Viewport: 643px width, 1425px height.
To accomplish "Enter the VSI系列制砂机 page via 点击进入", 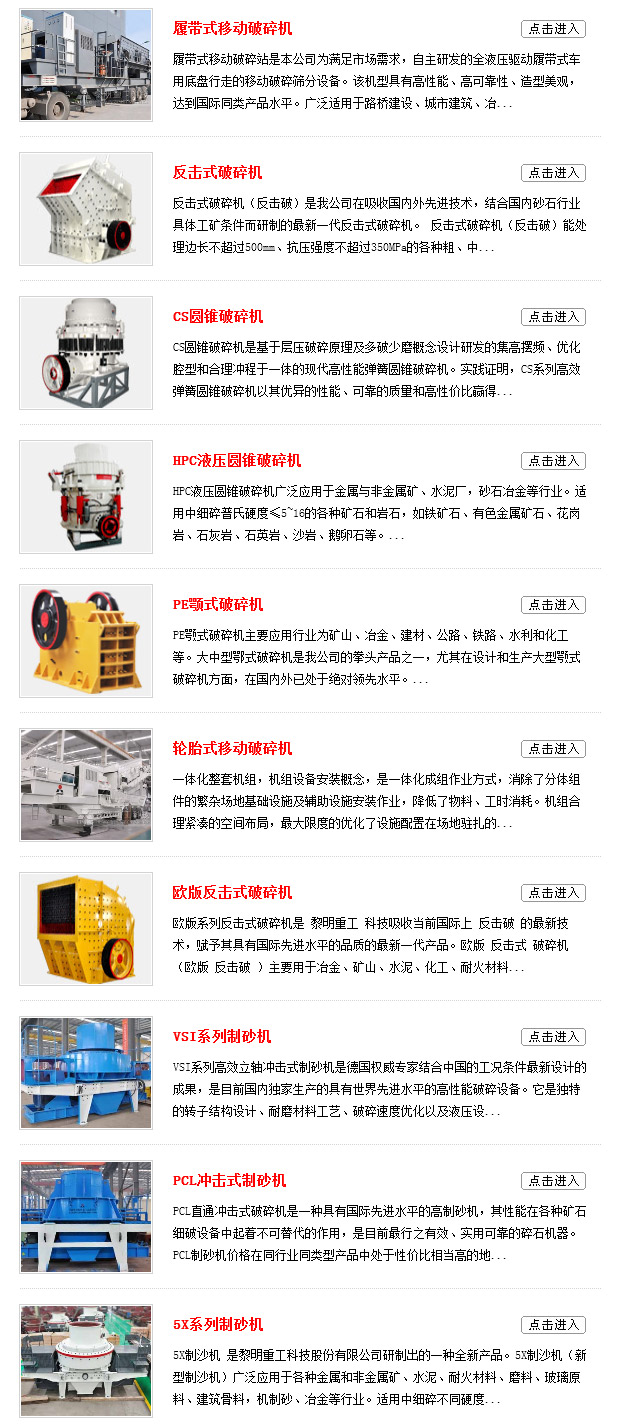I will click(x=553, y=1037).
